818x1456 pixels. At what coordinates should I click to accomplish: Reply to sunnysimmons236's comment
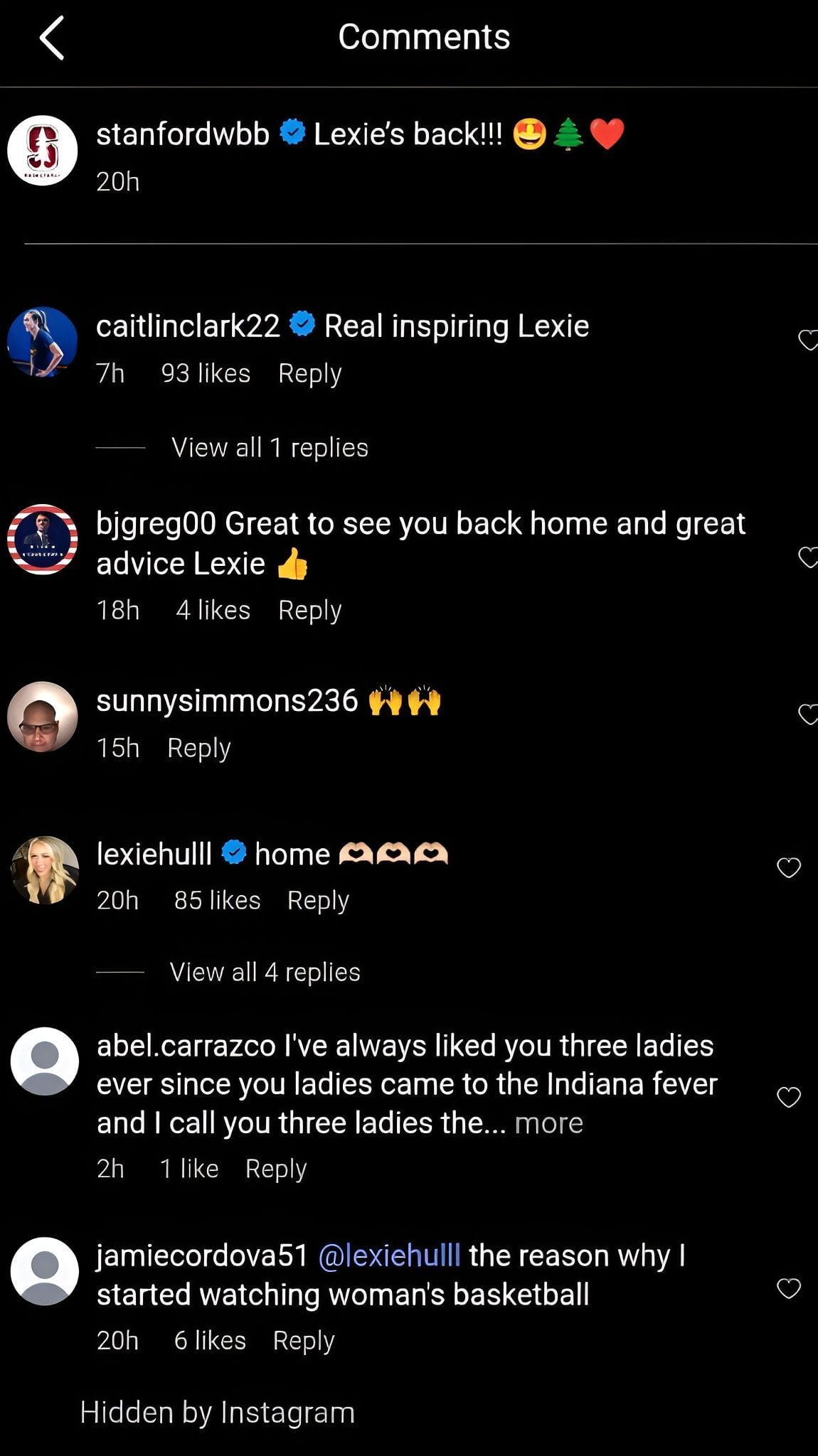pyautogui.click(x=198, y=748)
